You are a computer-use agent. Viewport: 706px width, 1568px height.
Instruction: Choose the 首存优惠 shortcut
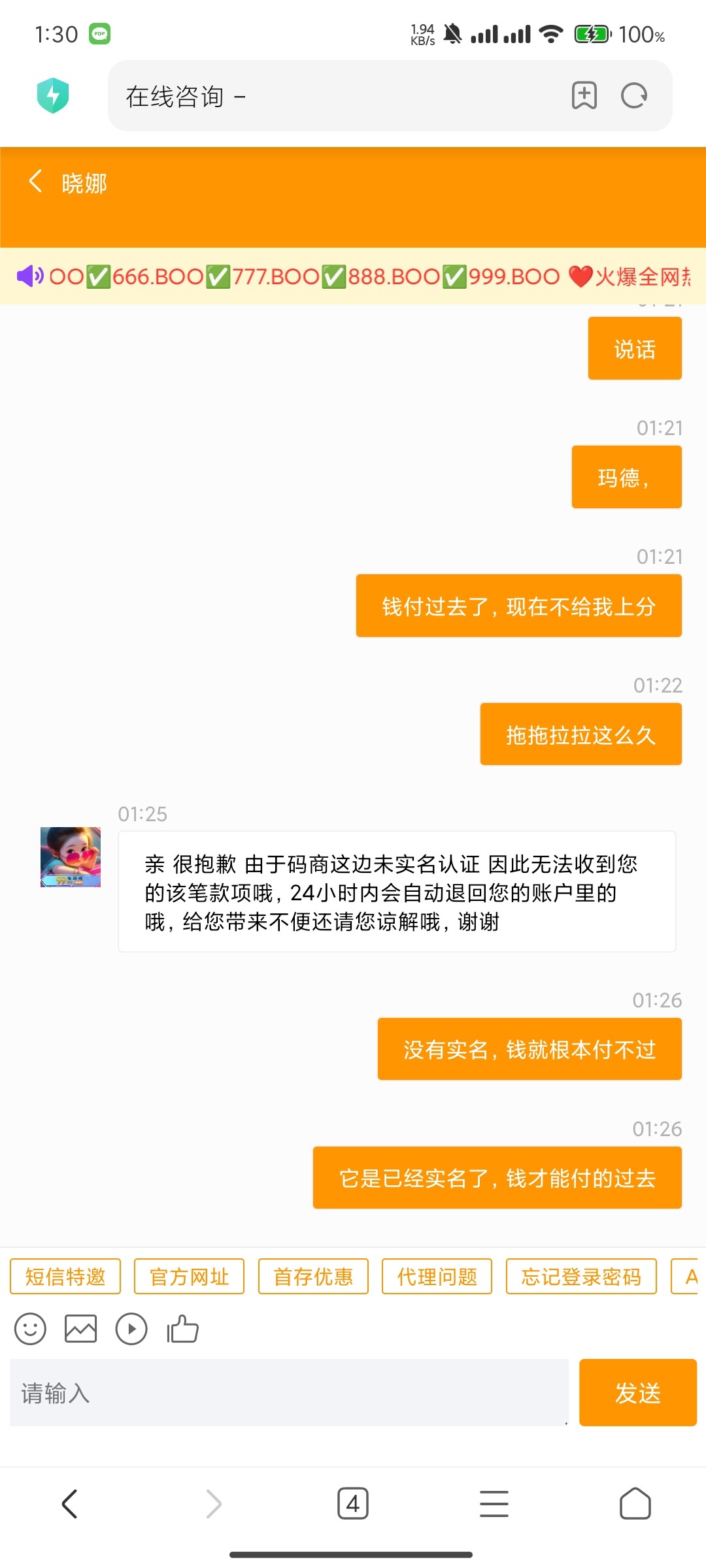pyautogui.click(x=313, y=1276)
